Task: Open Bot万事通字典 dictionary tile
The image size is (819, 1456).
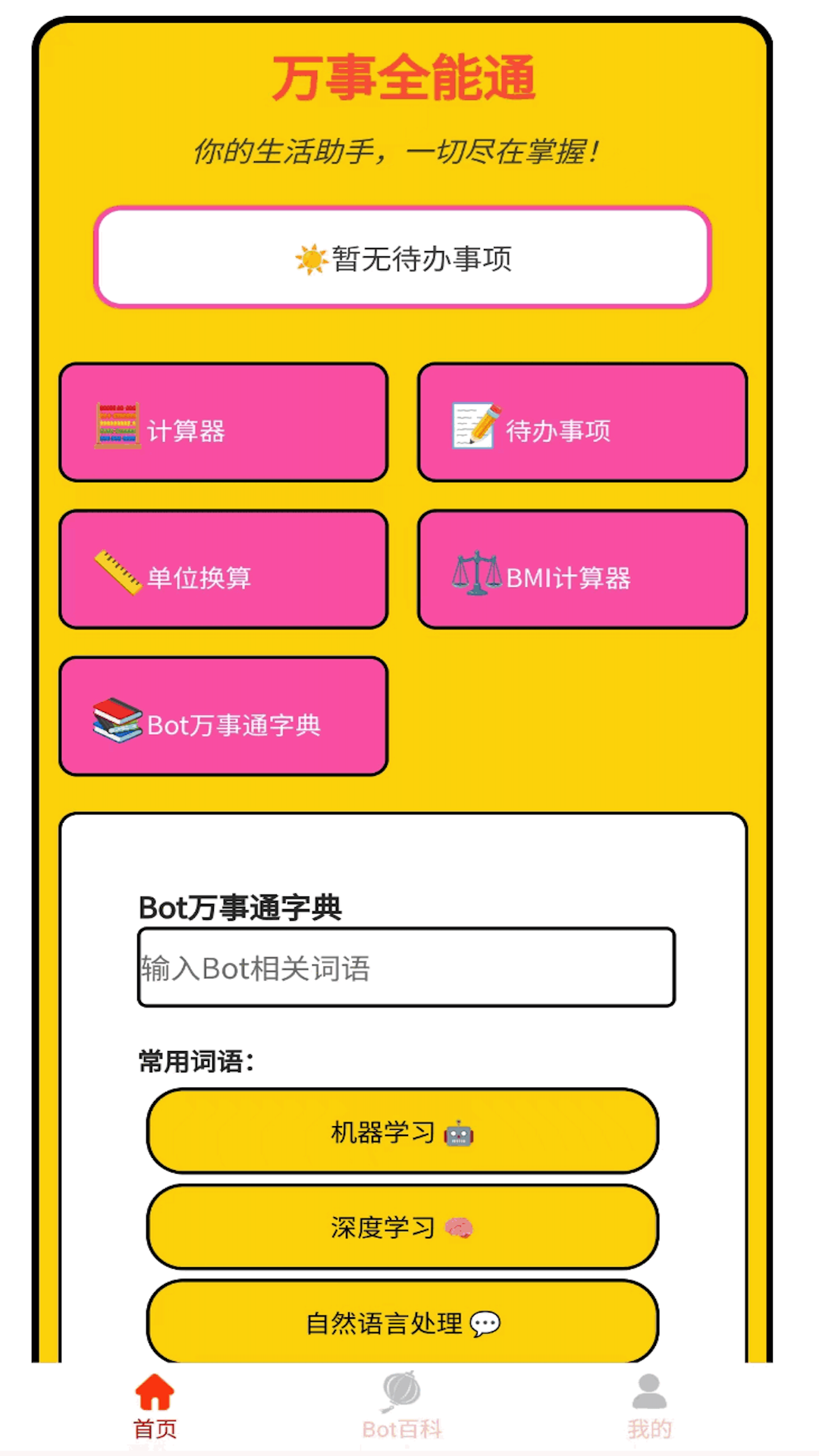Action: tap(224, 717)
